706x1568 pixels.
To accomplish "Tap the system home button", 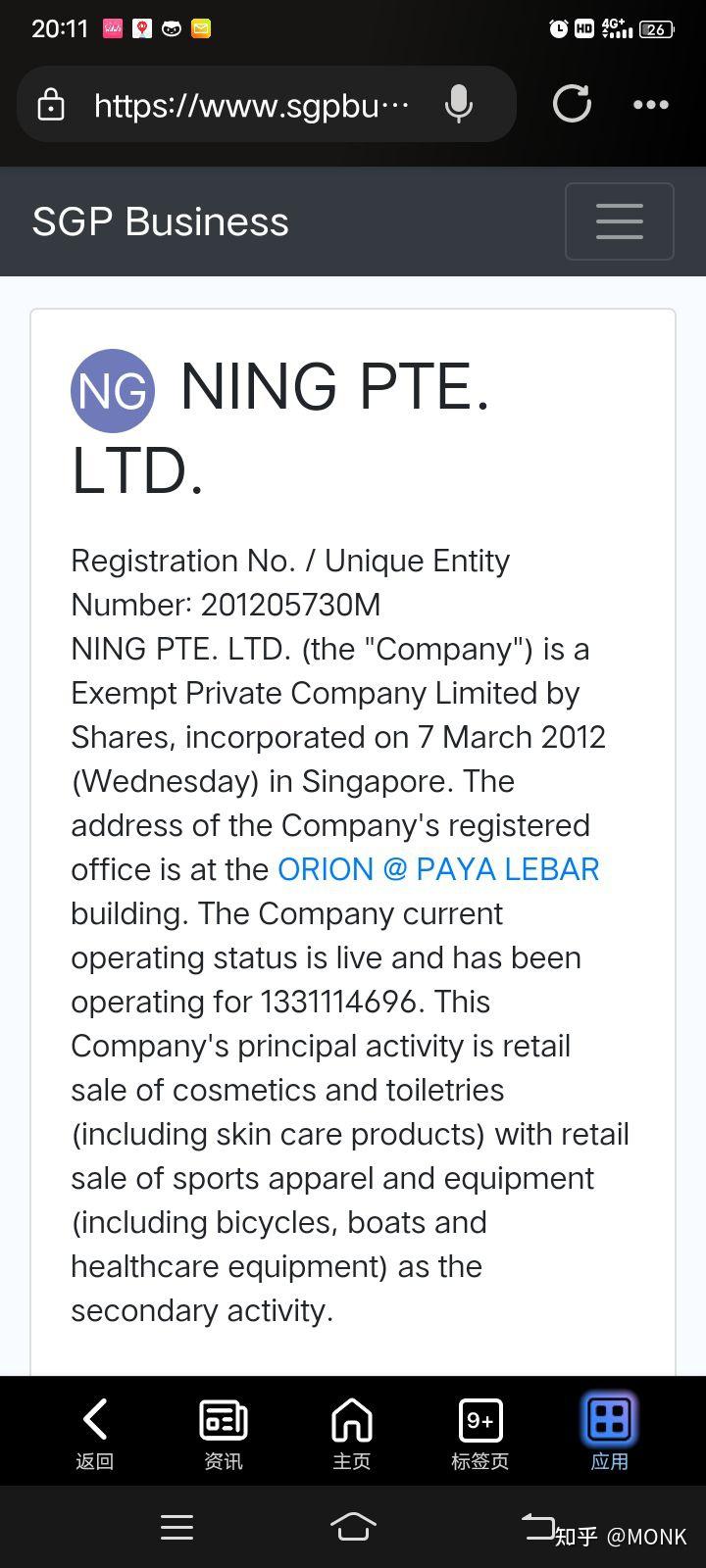I will pos(353,1526).
